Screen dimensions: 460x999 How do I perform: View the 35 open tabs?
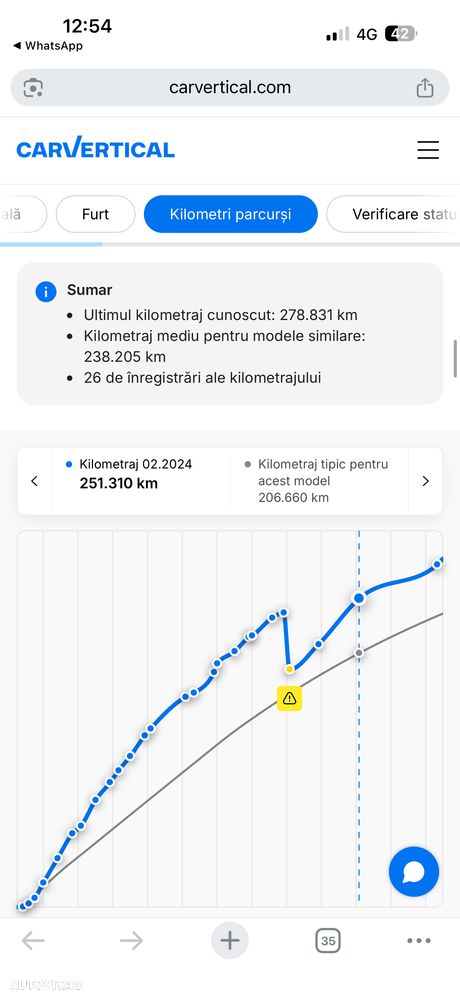click(328, 940)
